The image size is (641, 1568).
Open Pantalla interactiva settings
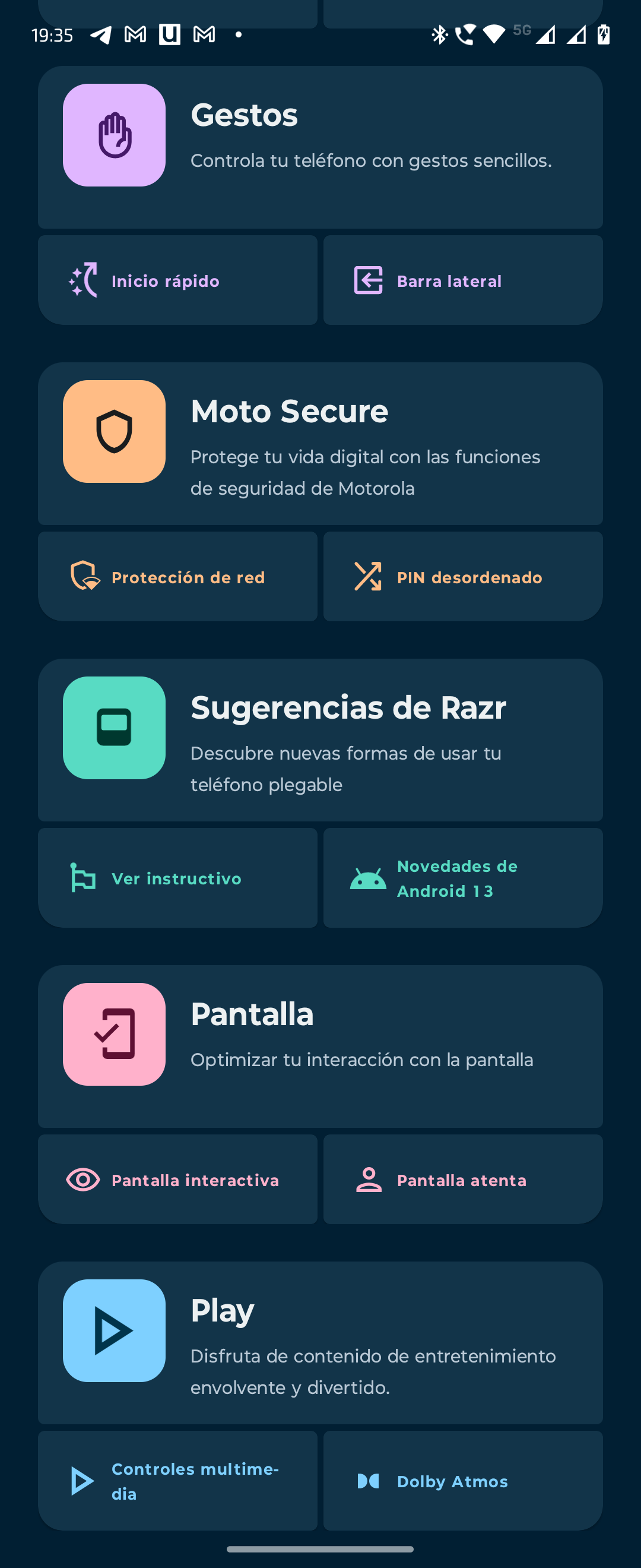pos(177,1180)
